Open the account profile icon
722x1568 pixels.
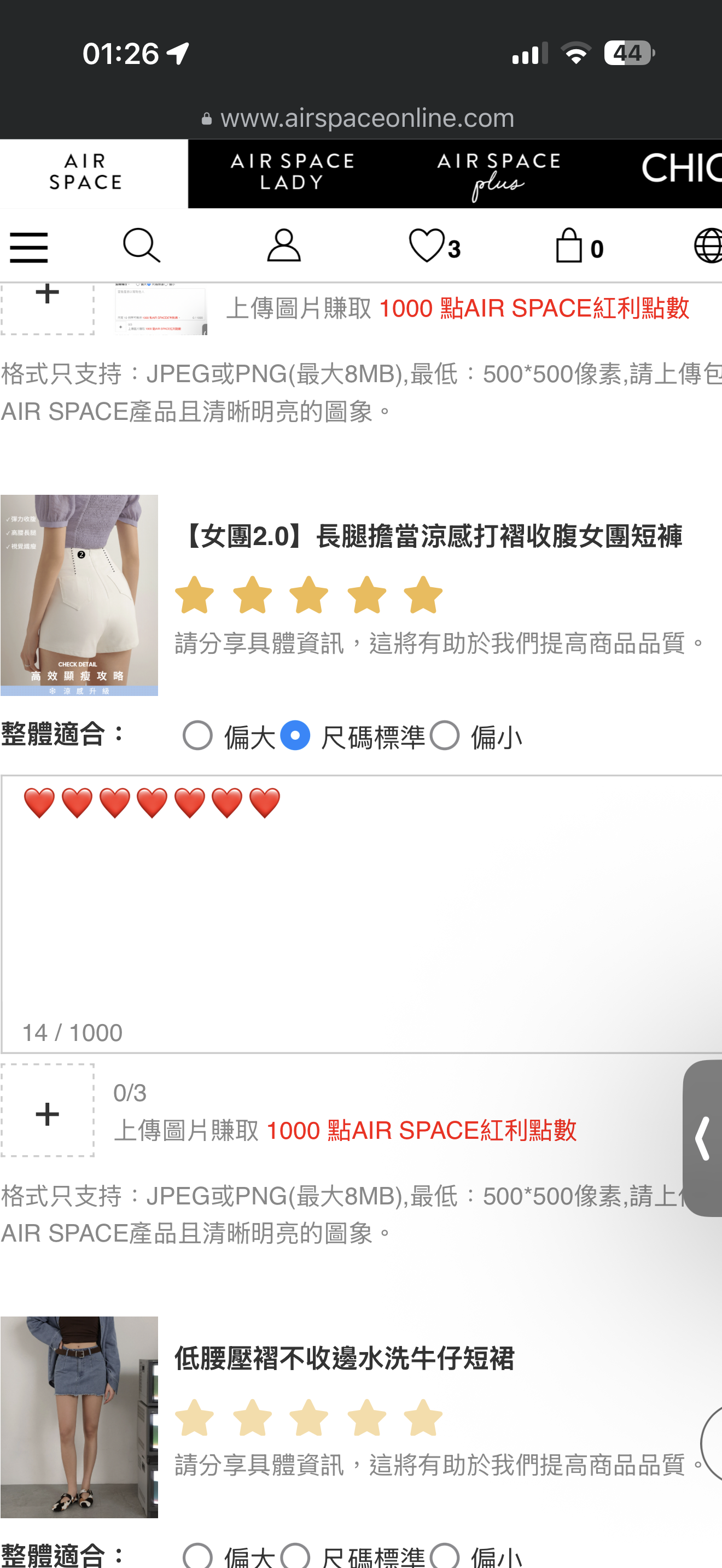tap(284, 246)
